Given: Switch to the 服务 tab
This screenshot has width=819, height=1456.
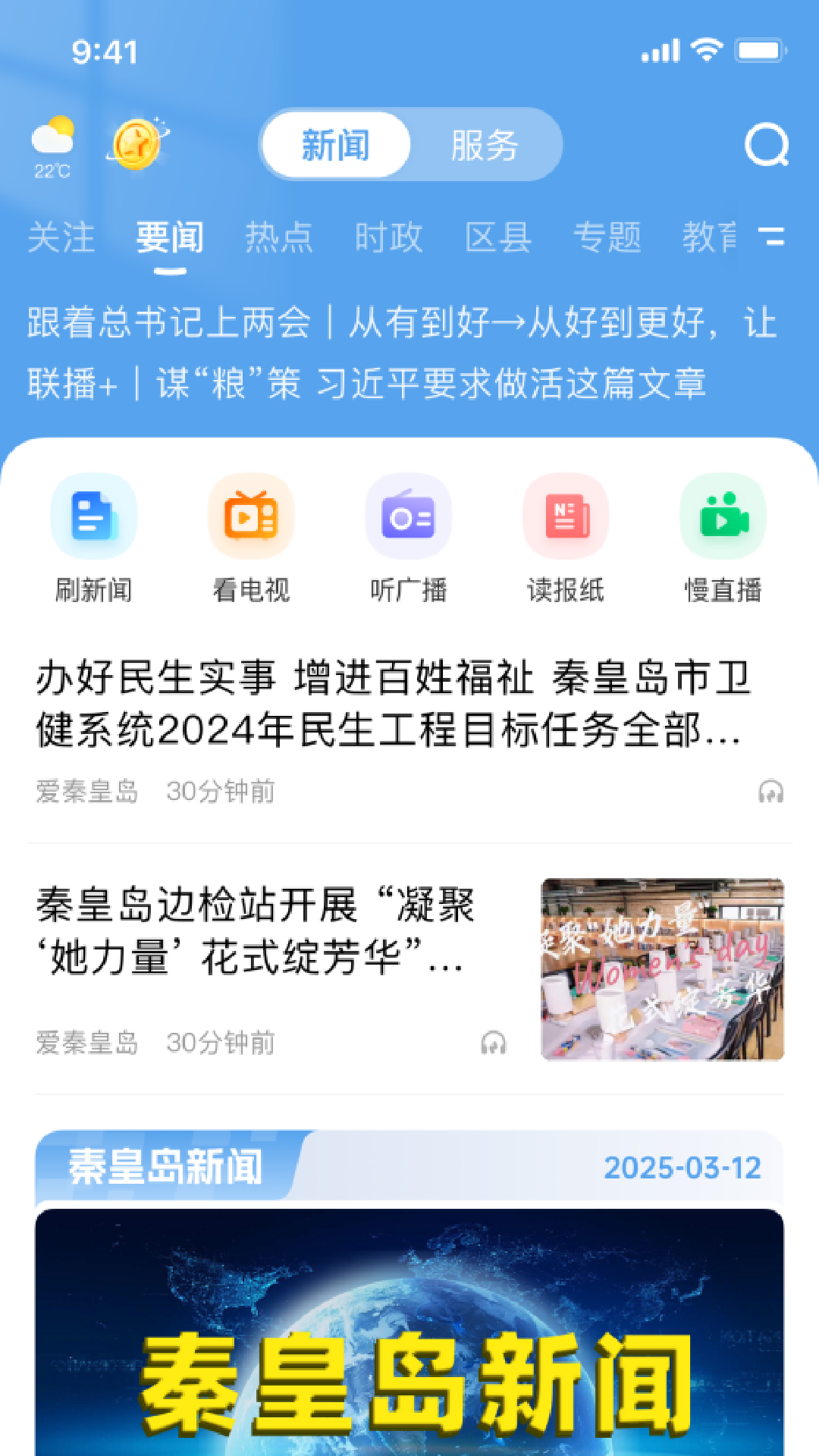Looking at the screenshot, I should click(483, 144).
